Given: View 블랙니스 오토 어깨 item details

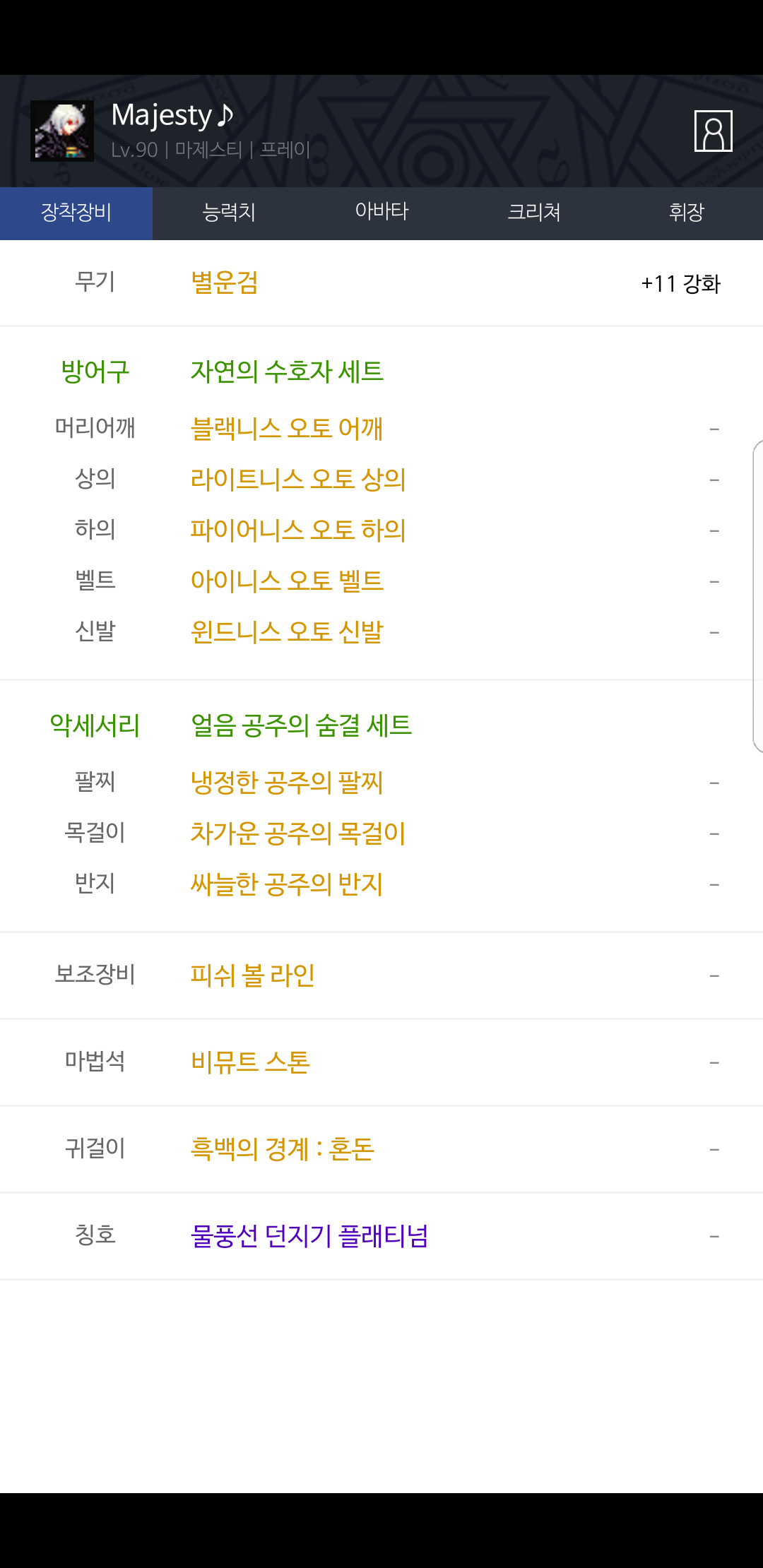Looking at the screenshot, I should (287, 429).
